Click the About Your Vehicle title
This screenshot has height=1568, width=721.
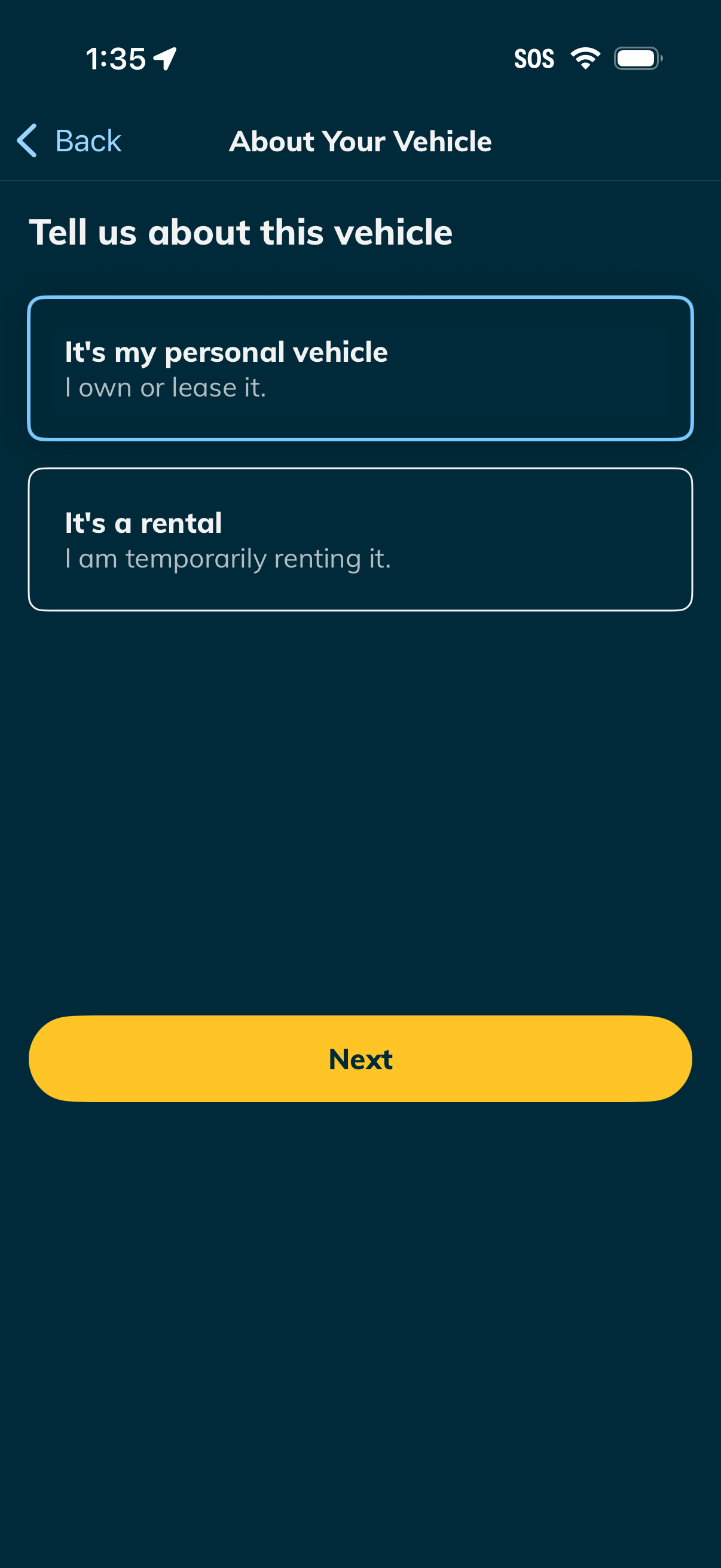tap(360, 141)
